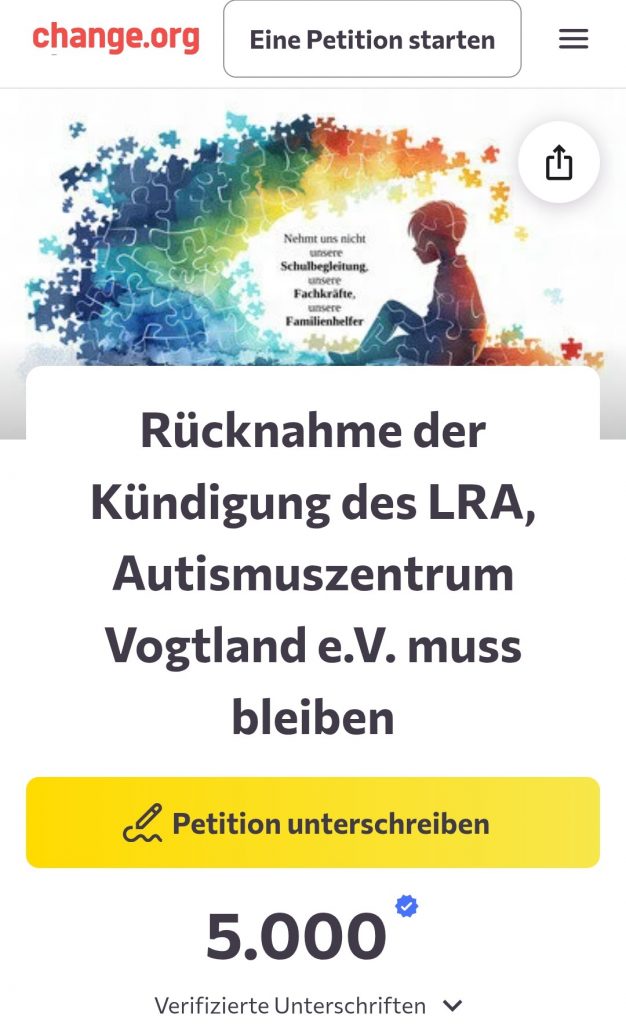Share this petition
The width and height of the screenshot is (626, 1024).
tap(558, 163)
